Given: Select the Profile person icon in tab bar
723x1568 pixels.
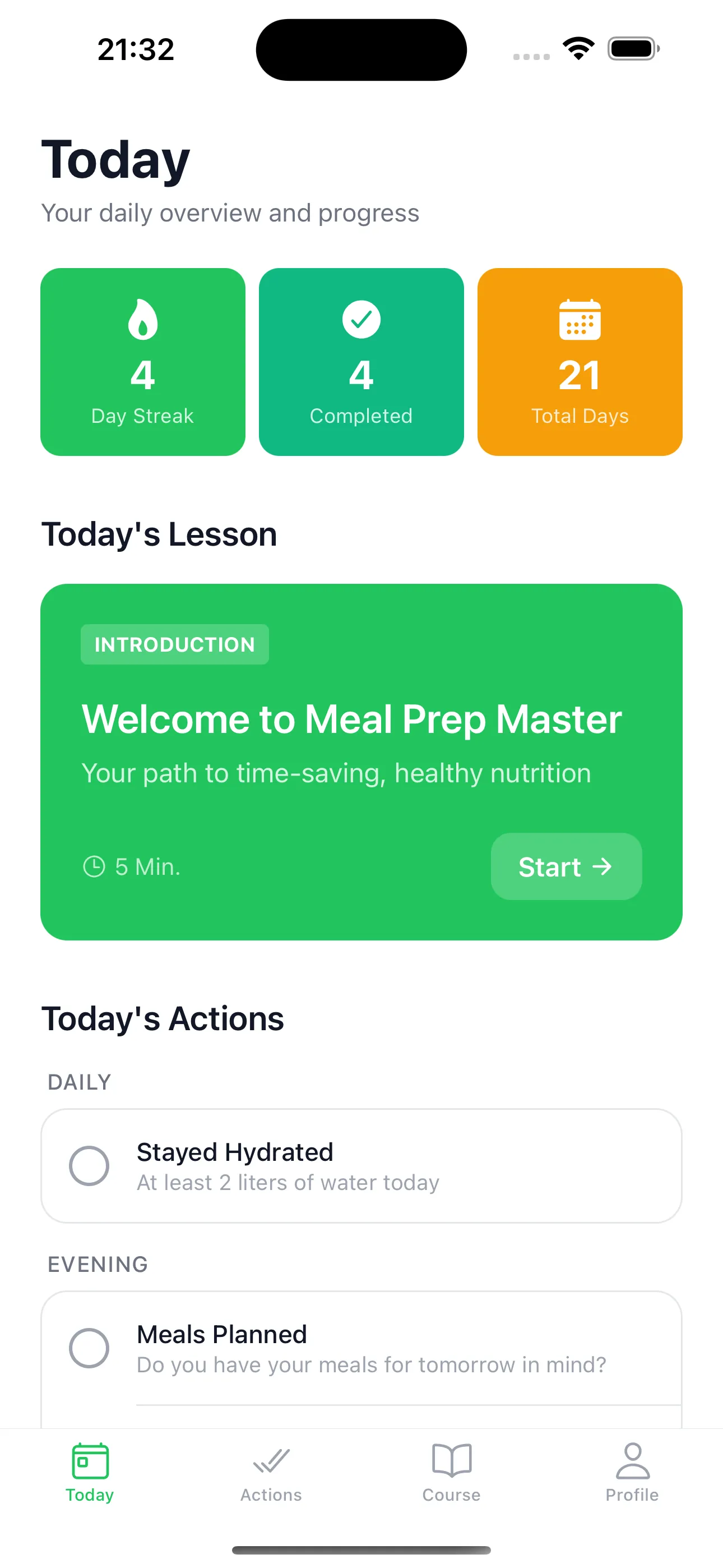Looking at the screenshot, I should coord(632,1460).
